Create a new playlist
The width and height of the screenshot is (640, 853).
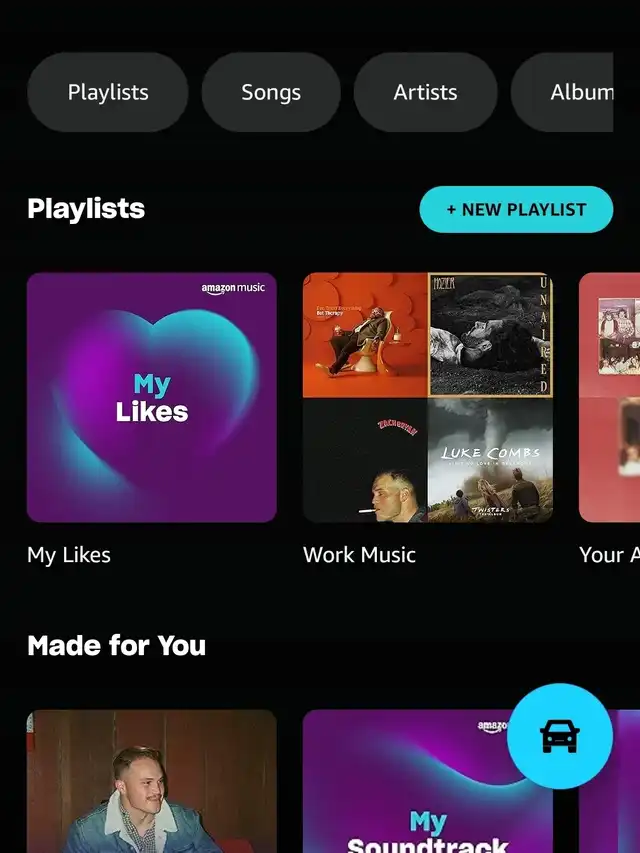pos(516,209)
